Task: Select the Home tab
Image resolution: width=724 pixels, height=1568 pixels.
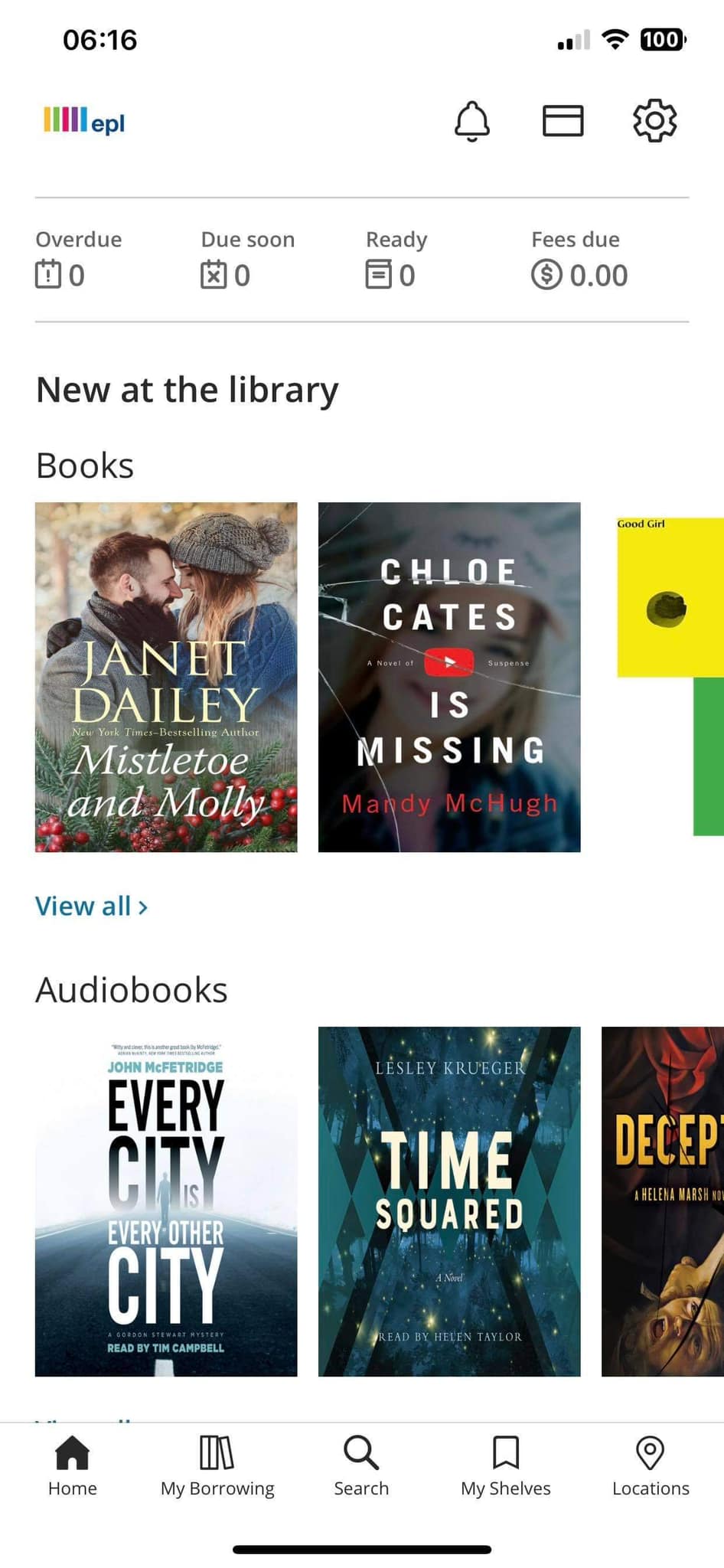Action: [73, 1467]
